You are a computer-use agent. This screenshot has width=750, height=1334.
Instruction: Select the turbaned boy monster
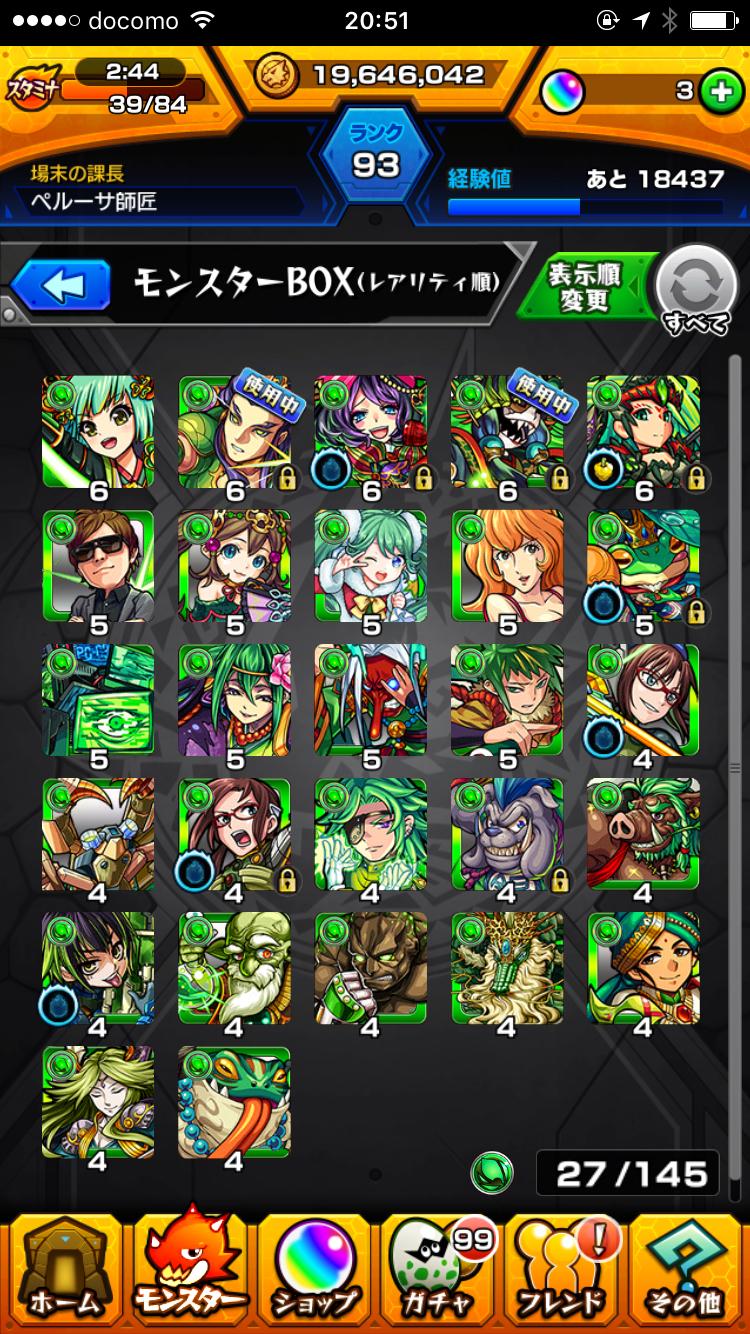pos(643,967)
